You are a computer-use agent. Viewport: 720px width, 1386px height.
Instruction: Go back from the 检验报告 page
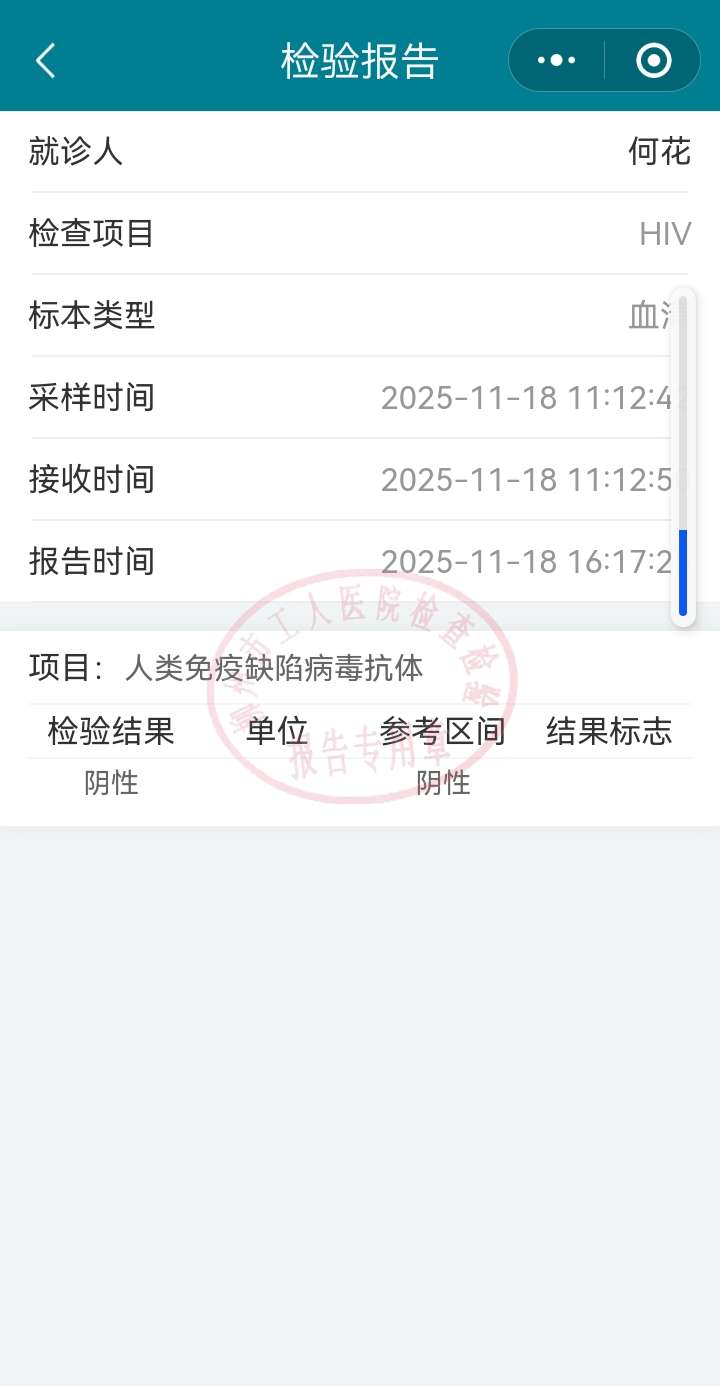click(x=45, y=61)
